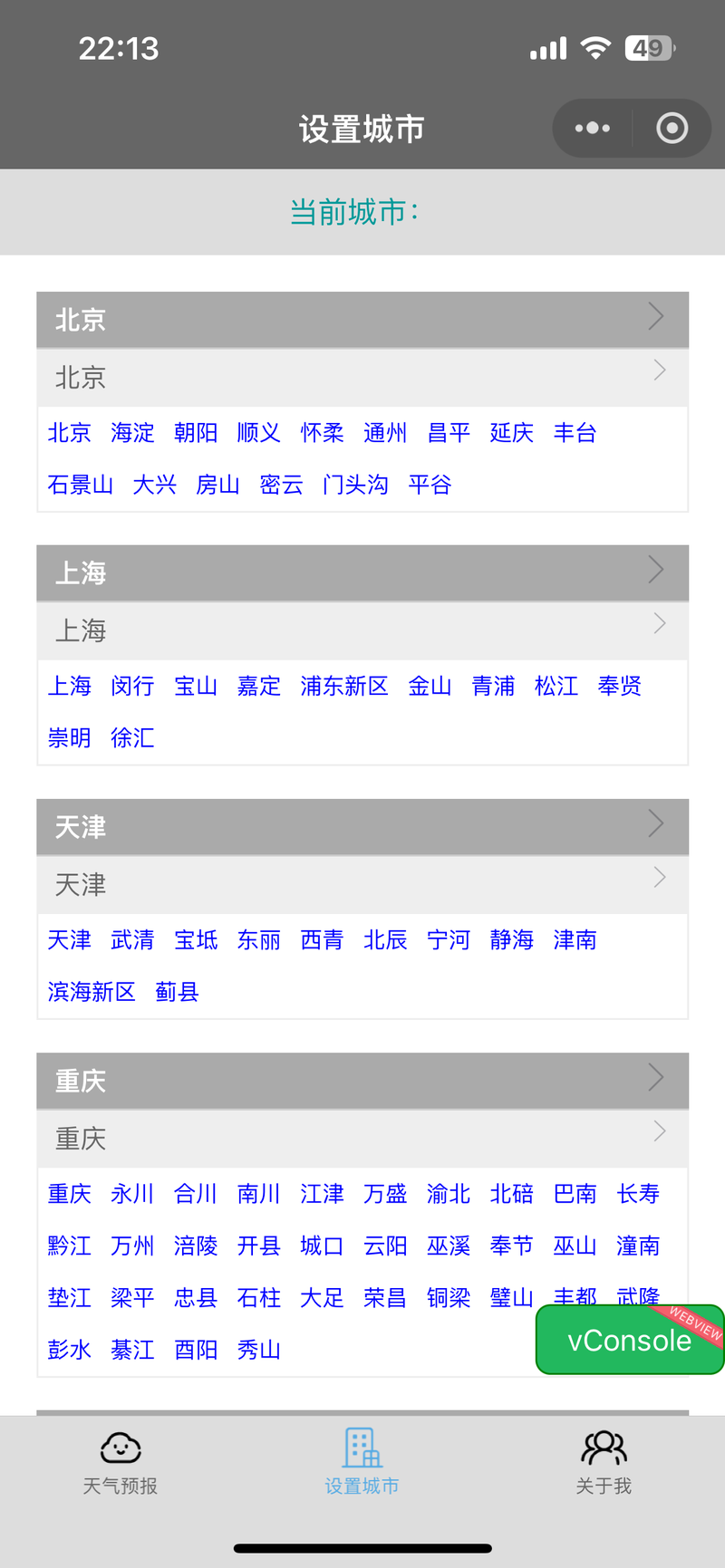Screen dimensions: 725x1568
Task: Expand the 上海 province header
Action: pyautogui.click(x=362, y=573)
